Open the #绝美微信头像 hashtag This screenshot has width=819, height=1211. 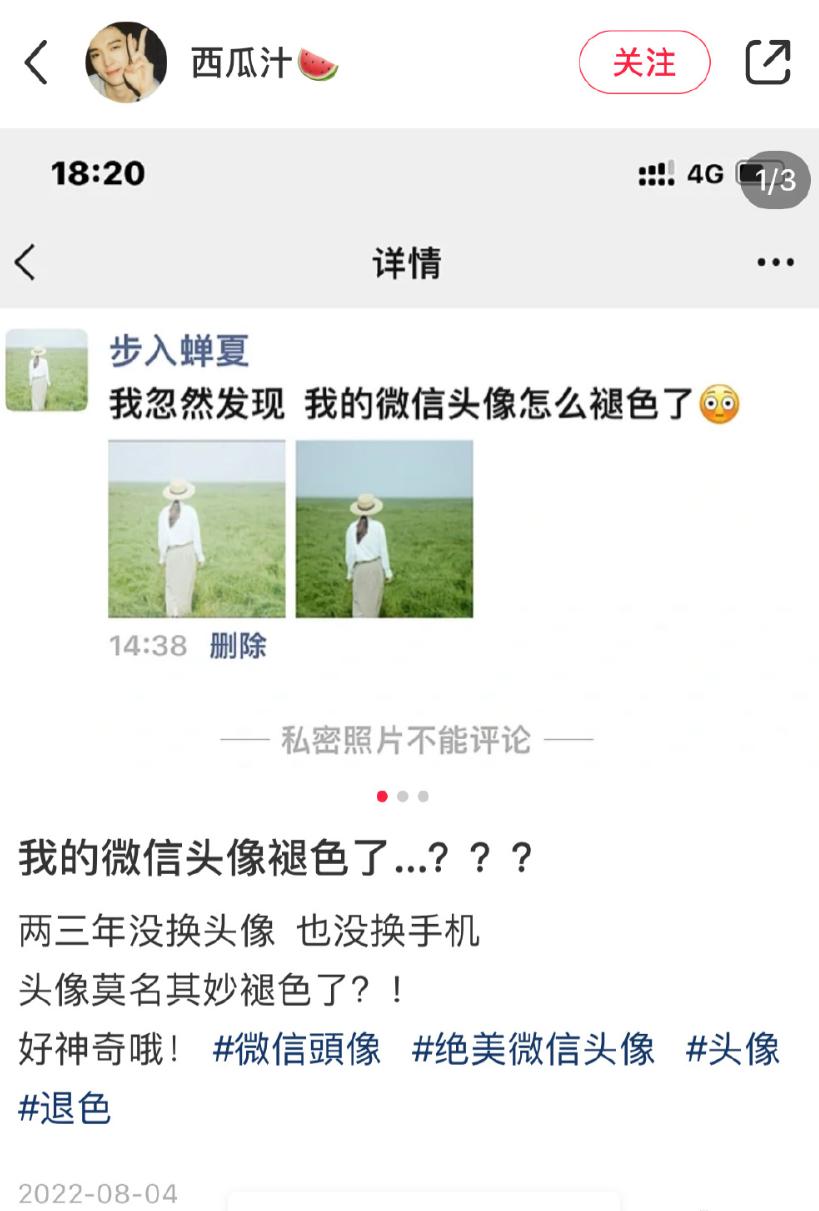pos(533,1049)
